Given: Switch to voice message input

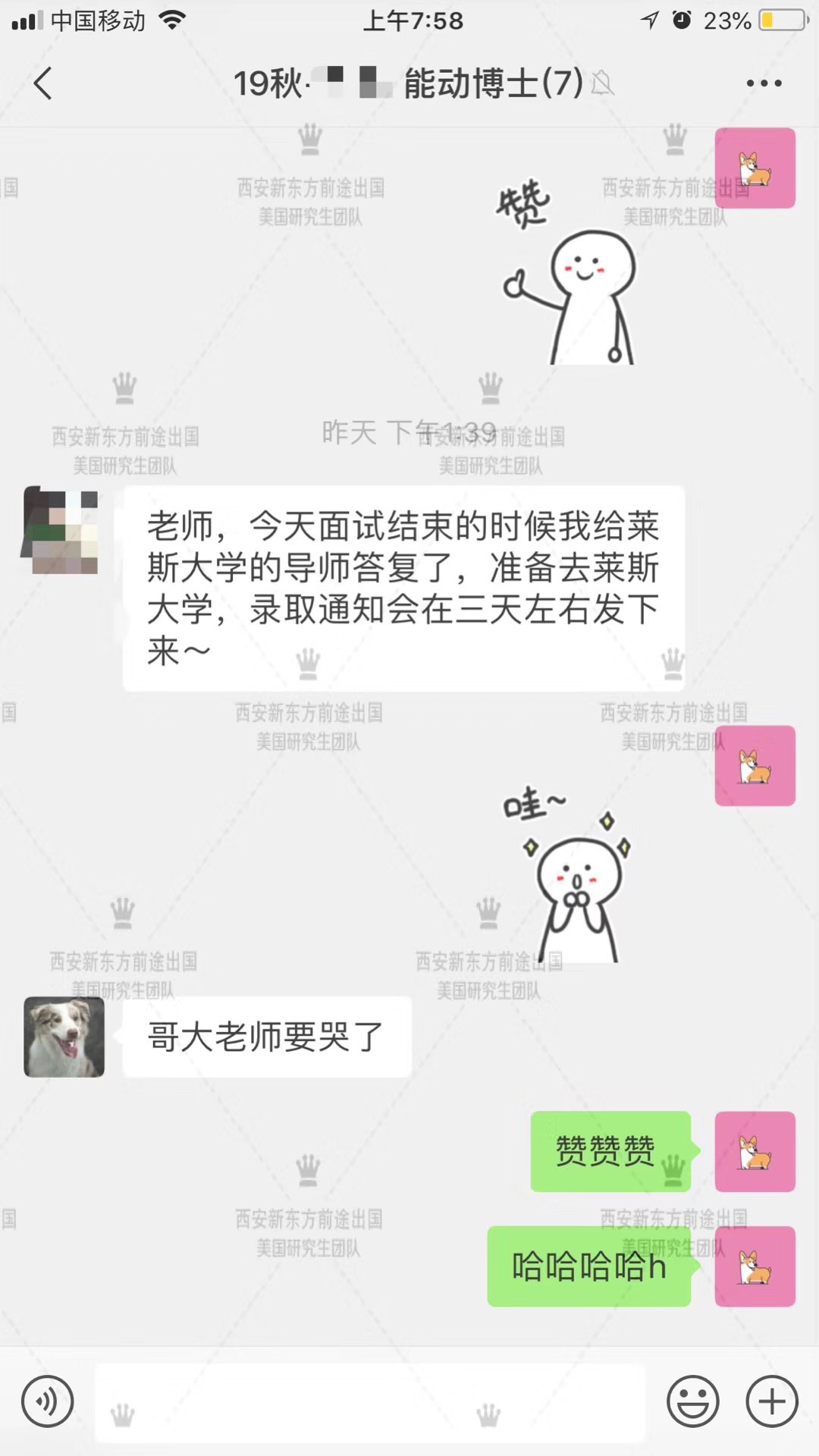Looking at the screenshot, I should tap(48, 1401).
